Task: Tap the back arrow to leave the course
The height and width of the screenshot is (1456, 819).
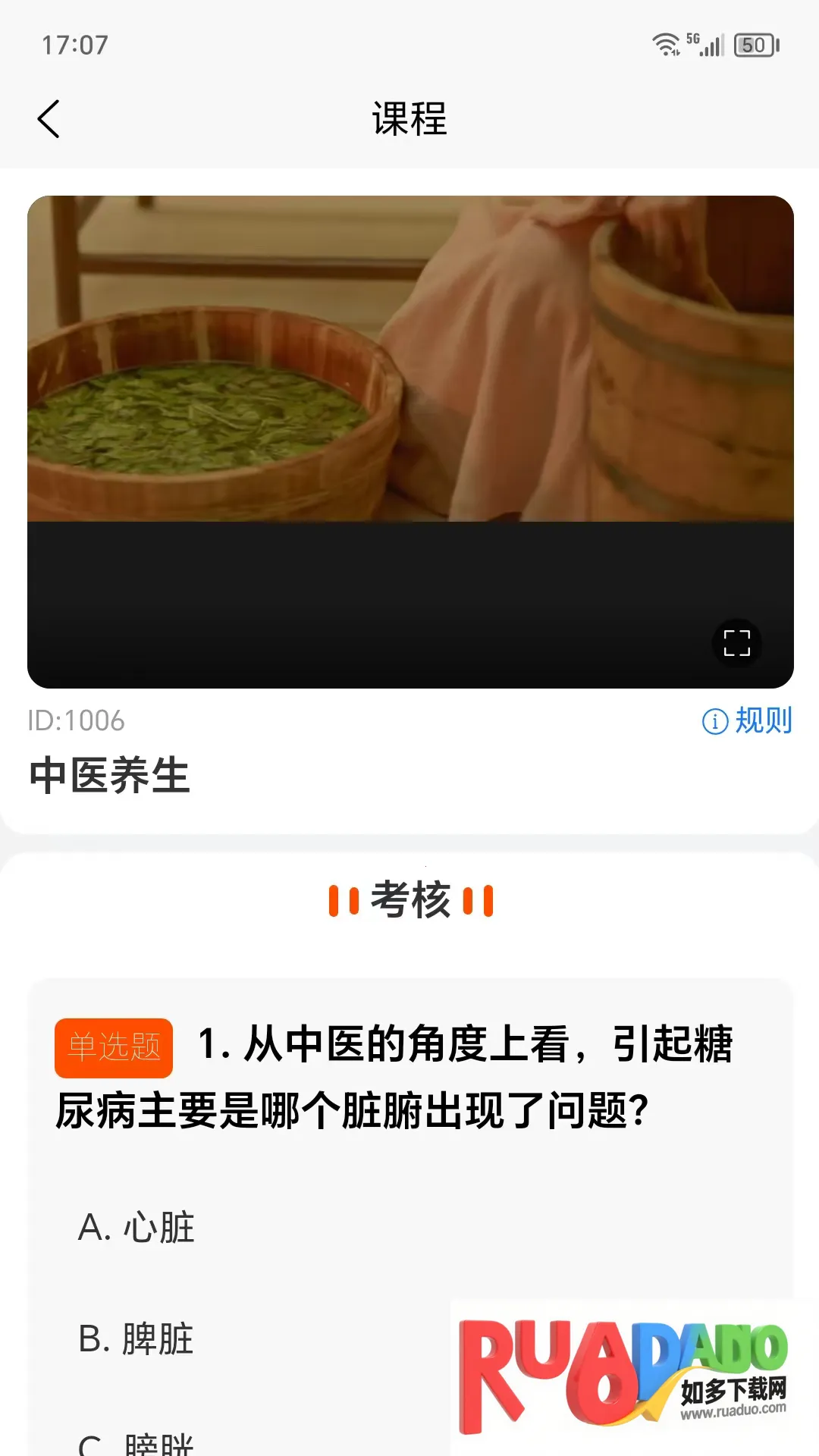Action: tap(49, 118)
